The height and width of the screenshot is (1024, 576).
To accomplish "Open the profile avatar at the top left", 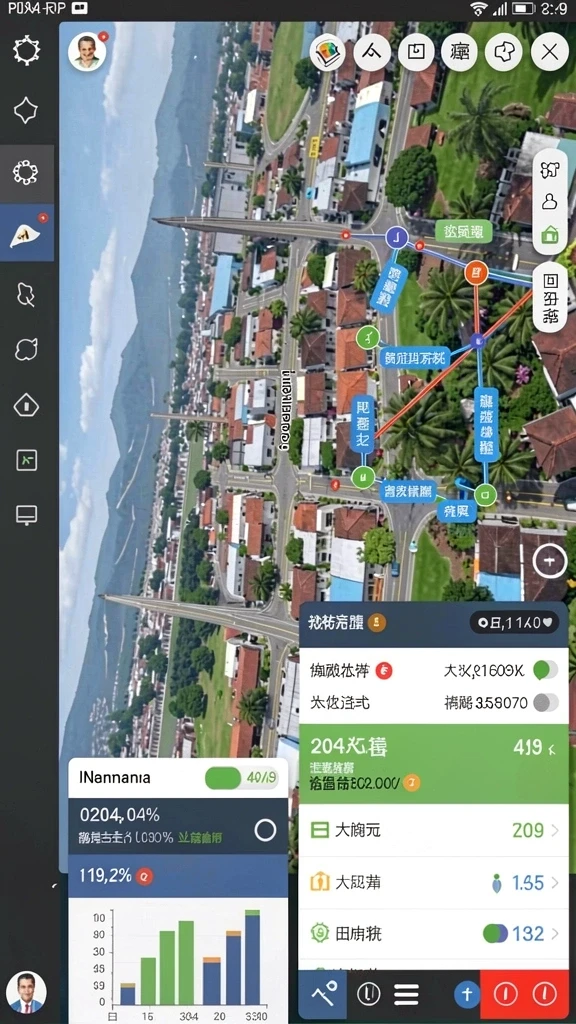I will coord(87,52).
